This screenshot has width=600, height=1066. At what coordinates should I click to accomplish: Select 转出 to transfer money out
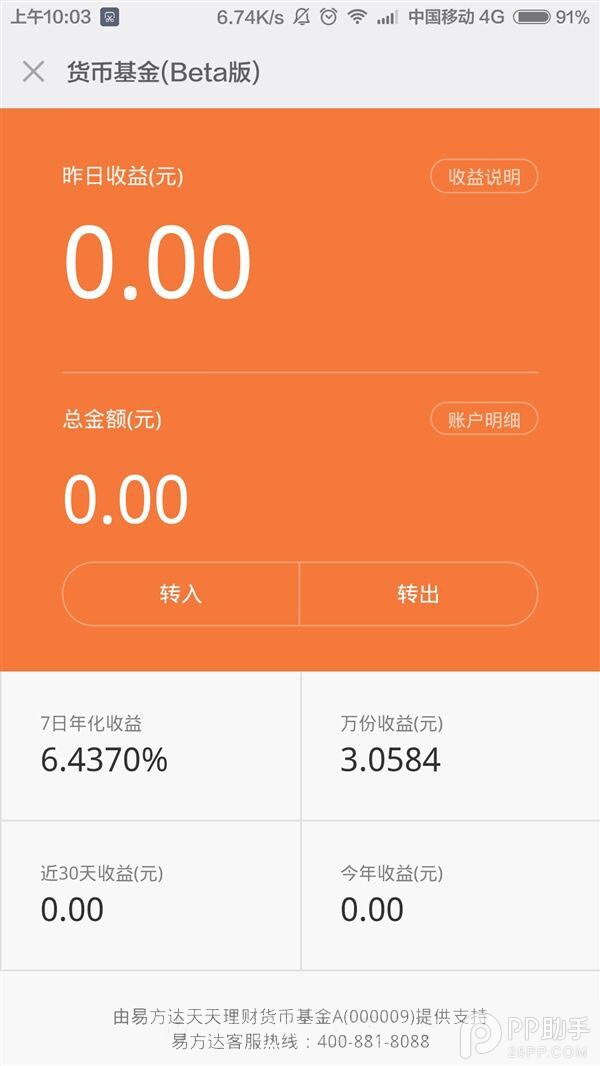pyautogui.click(x=418, y=594)
